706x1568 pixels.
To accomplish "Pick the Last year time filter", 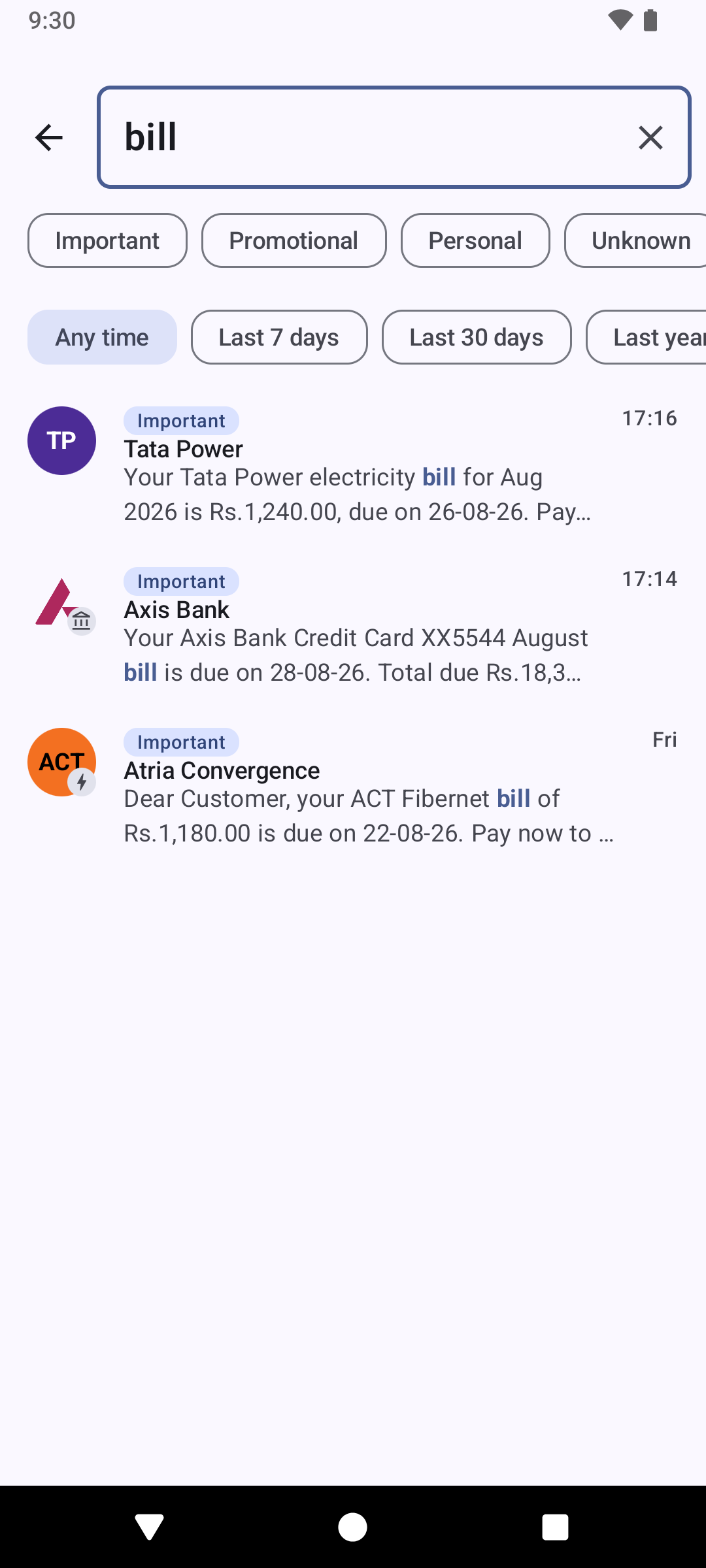I will (646, 337).
